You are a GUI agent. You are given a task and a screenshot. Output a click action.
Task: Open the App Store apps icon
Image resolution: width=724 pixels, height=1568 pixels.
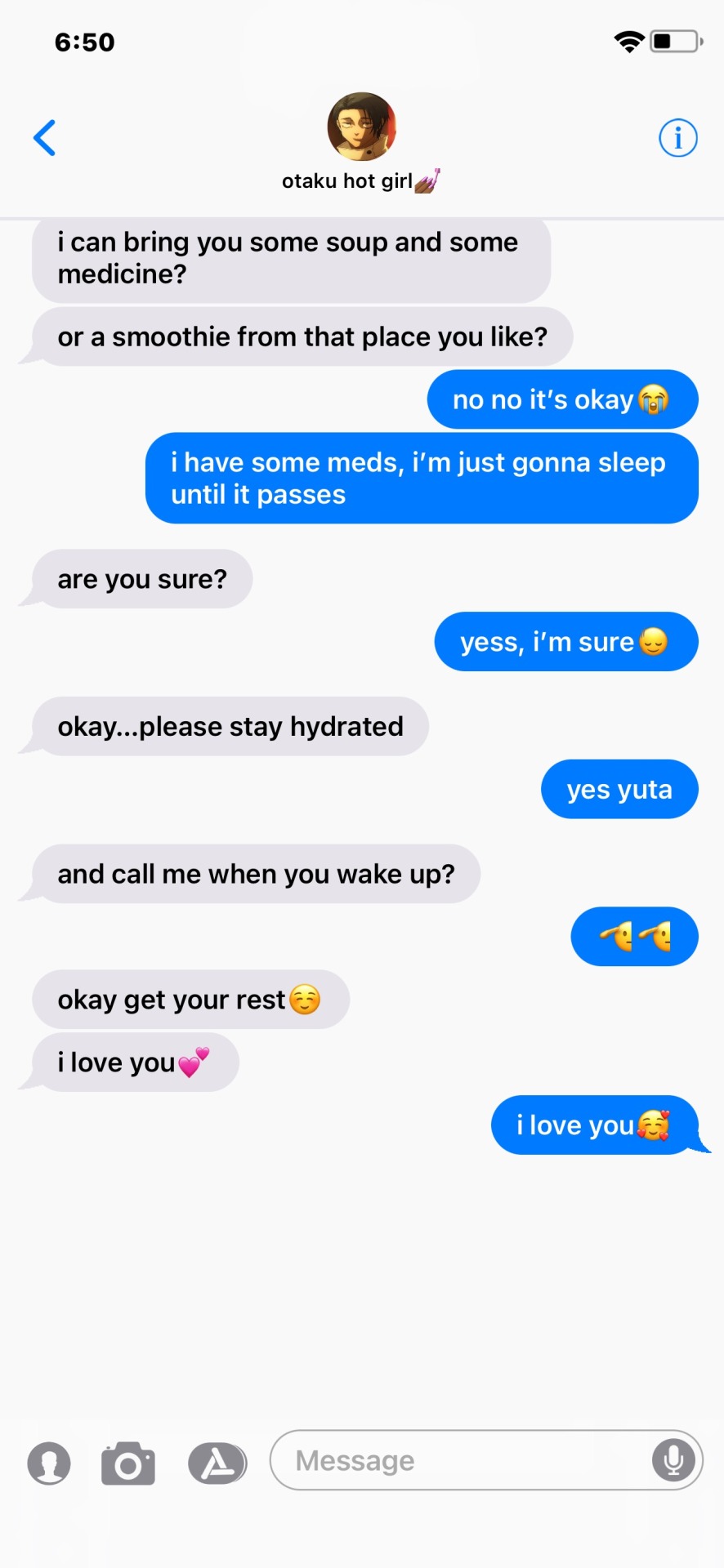click(x=217, y=1463)
